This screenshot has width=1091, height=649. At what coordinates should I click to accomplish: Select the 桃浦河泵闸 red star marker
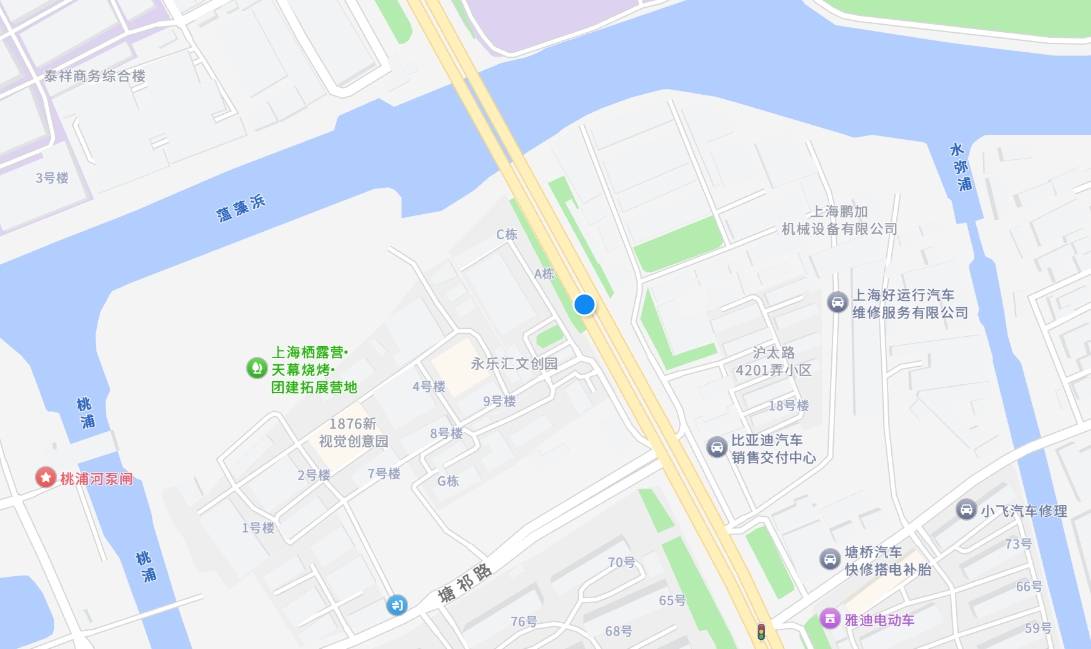(x=46, y=478)
